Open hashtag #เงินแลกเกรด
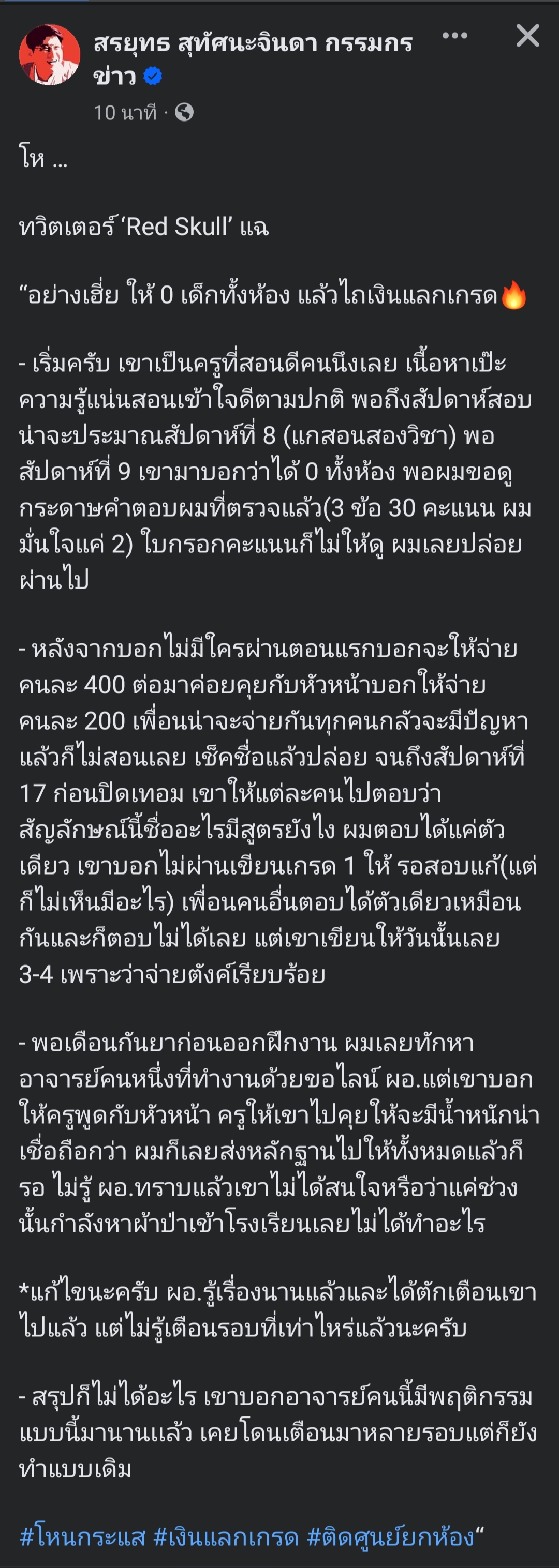Image resolution: width=559 pixels, height=1568 pixels. point(226,1536)
